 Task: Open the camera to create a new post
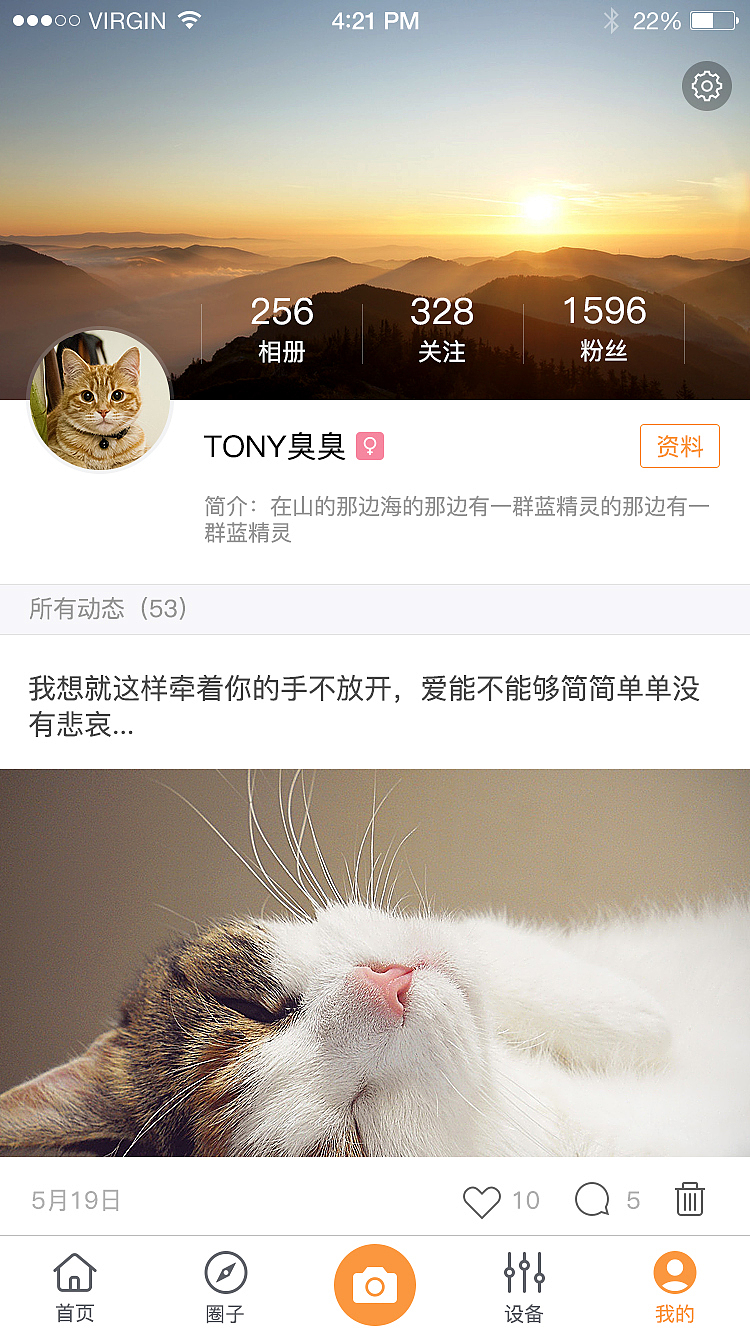[375, 1282]
